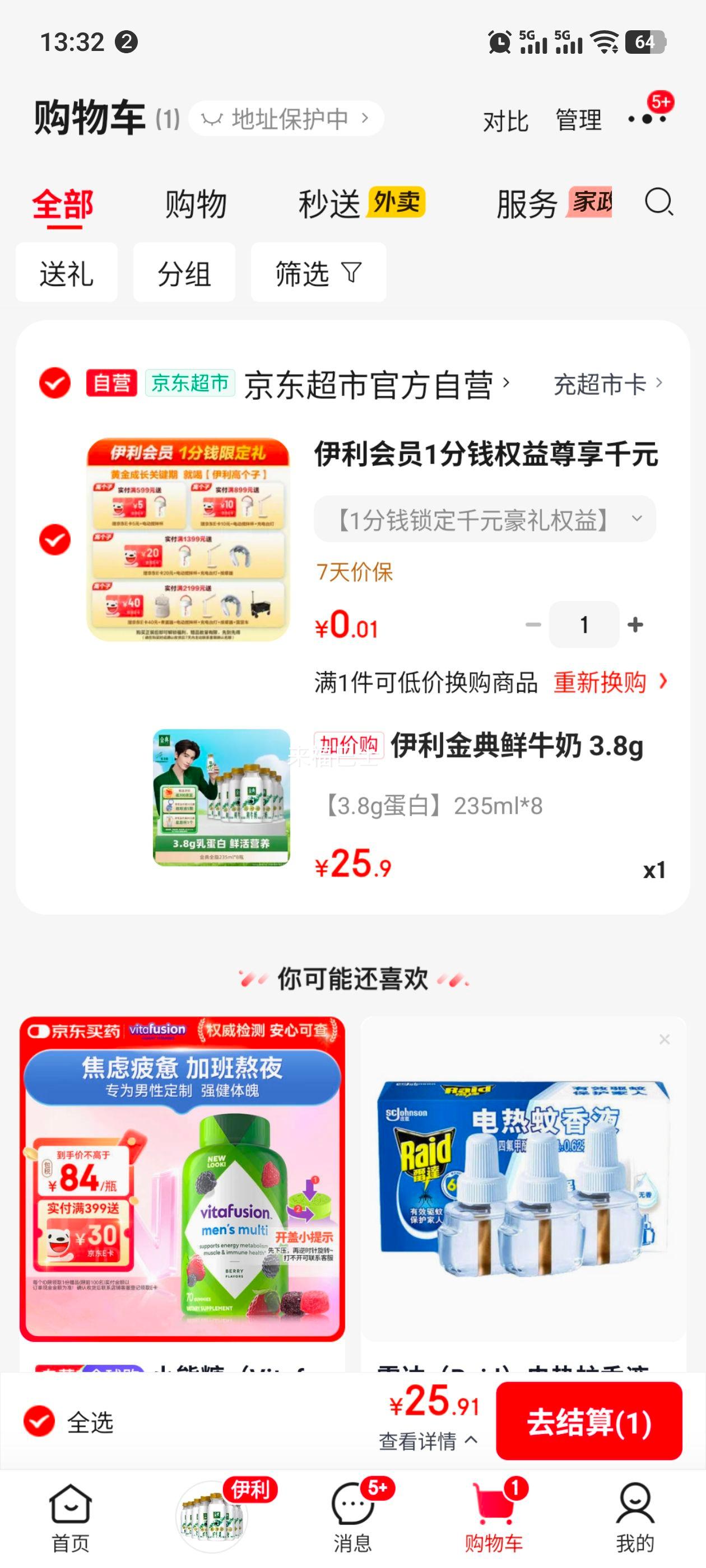
Task: Open the 筛选 filter
Action: coord(319,273)
